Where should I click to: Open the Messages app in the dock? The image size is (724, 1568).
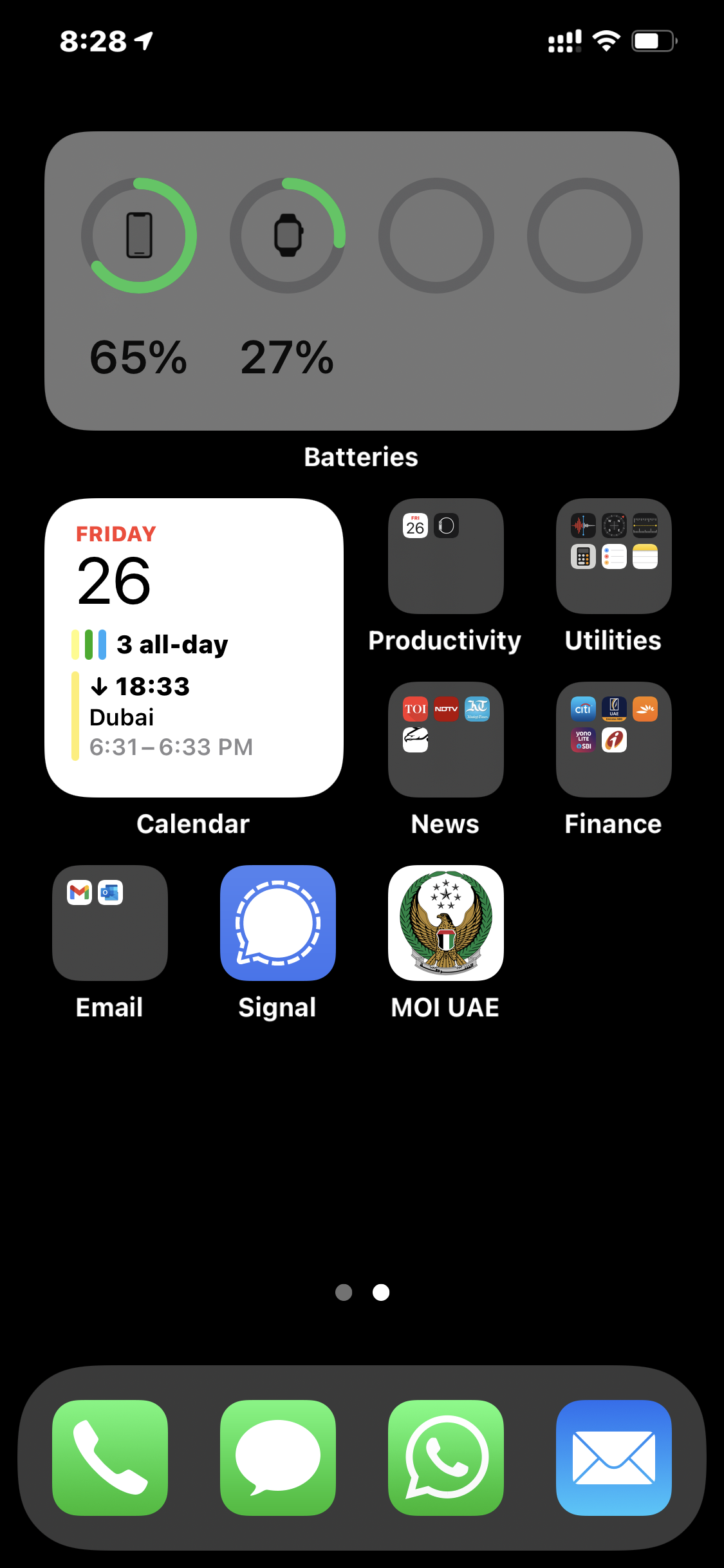(x=278, y=1457)
